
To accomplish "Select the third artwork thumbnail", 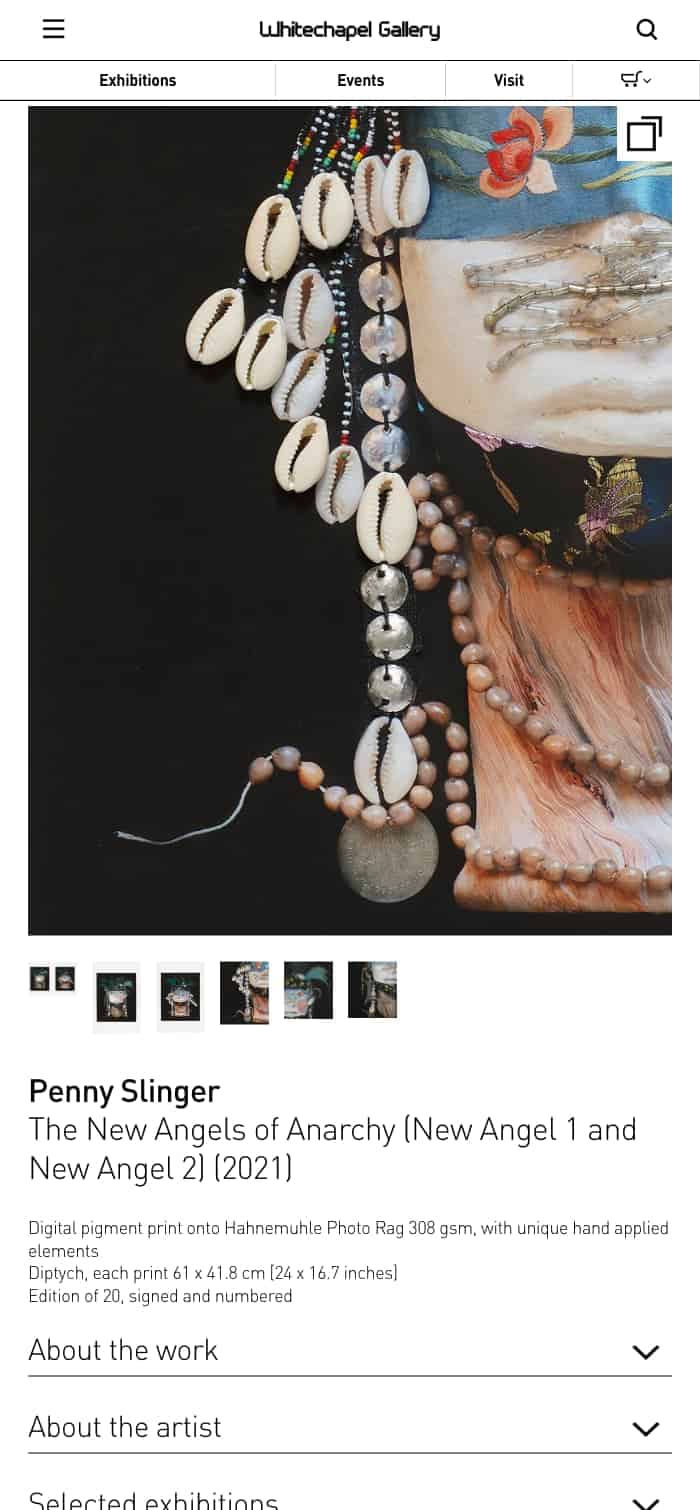I will 181,997.
